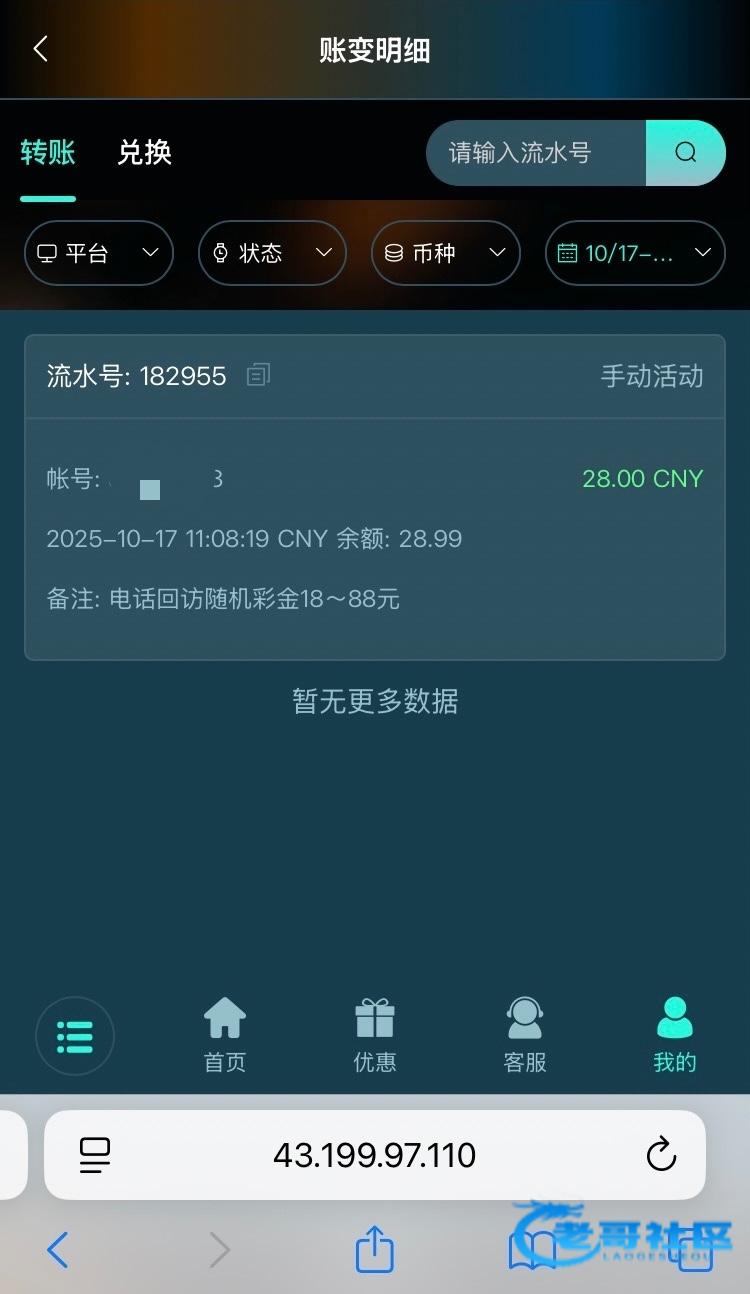Open Safari's share sheet
The image size is (750, 1294).
click(x=375, y=1250)
